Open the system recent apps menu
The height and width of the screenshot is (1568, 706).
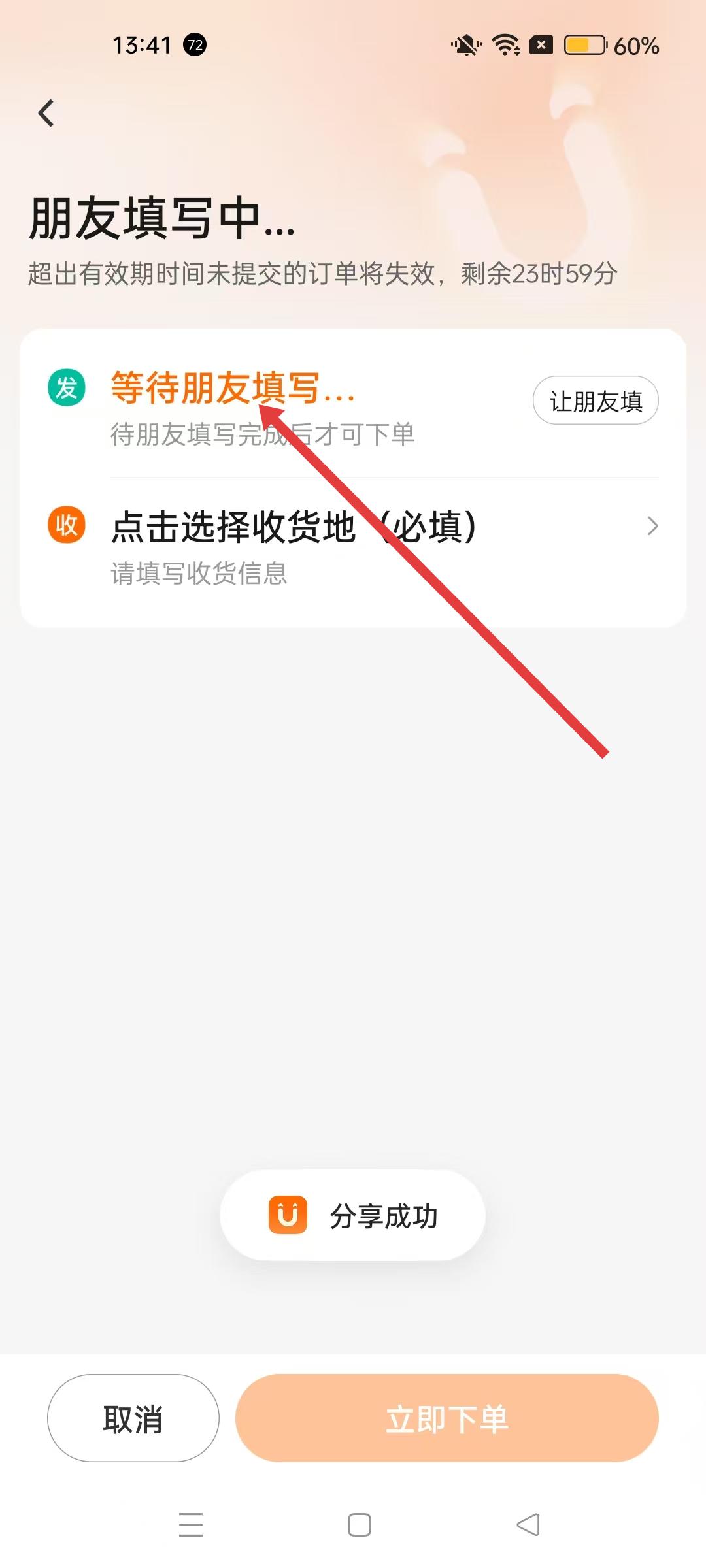tap(191, 1525)
